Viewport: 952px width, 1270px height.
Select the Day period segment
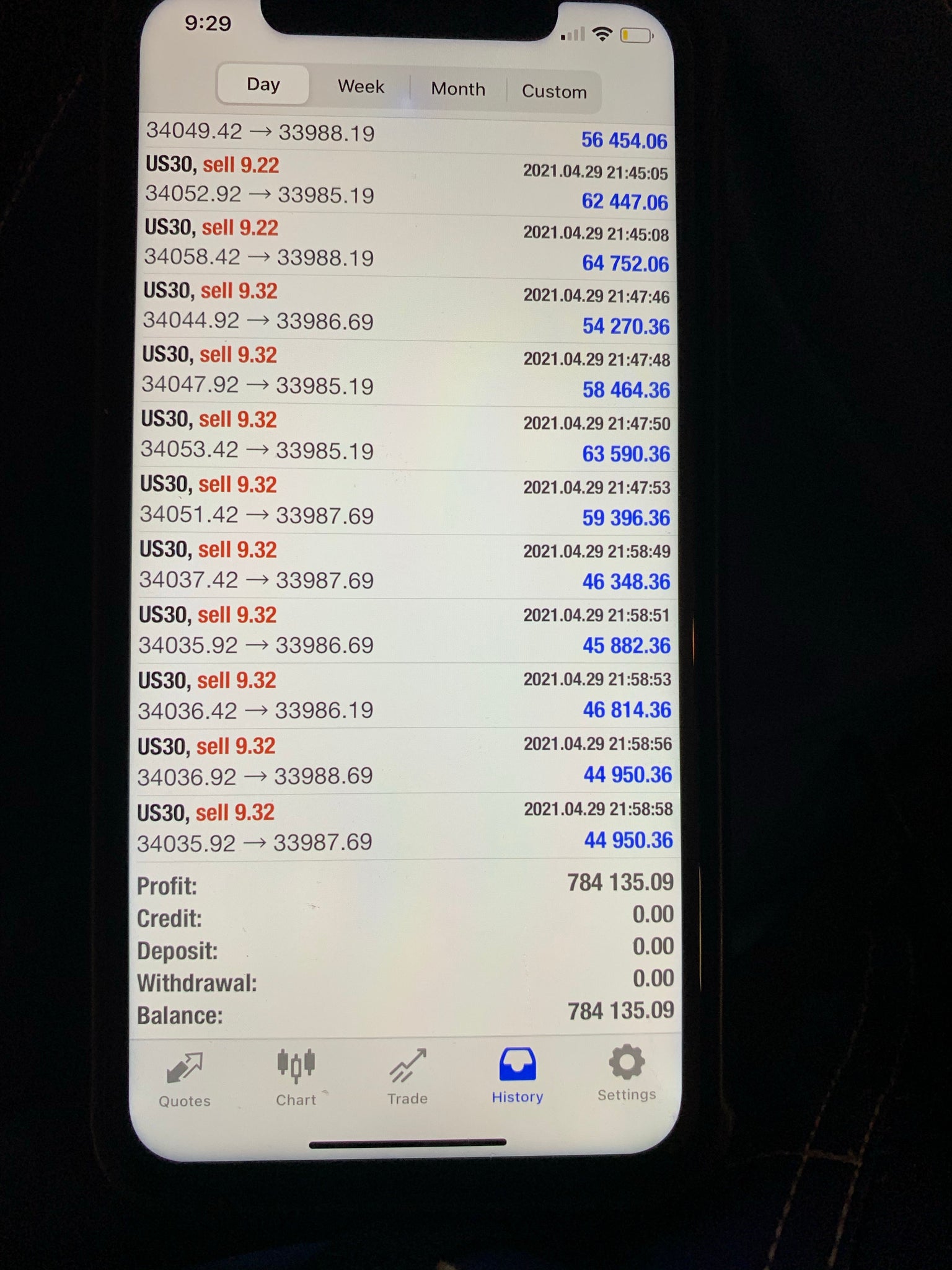[x=263, y=84]
